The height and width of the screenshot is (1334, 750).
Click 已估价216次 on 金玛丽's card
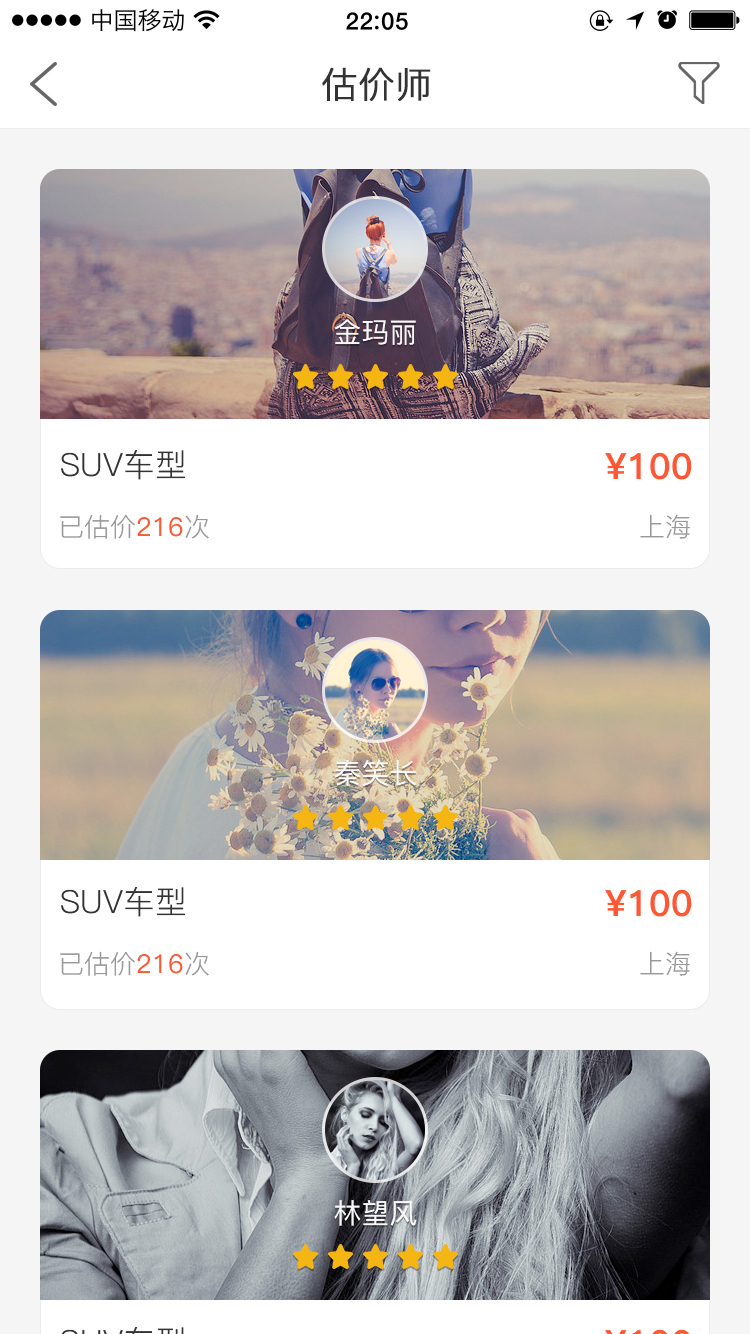coord(134,528)
